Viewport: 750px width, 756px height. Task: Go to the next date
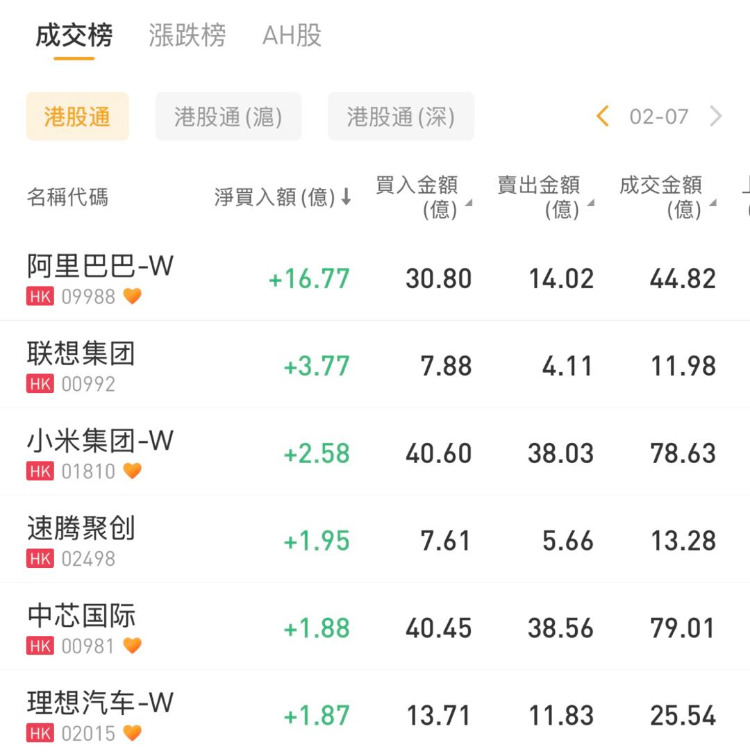tap(716, 116)
